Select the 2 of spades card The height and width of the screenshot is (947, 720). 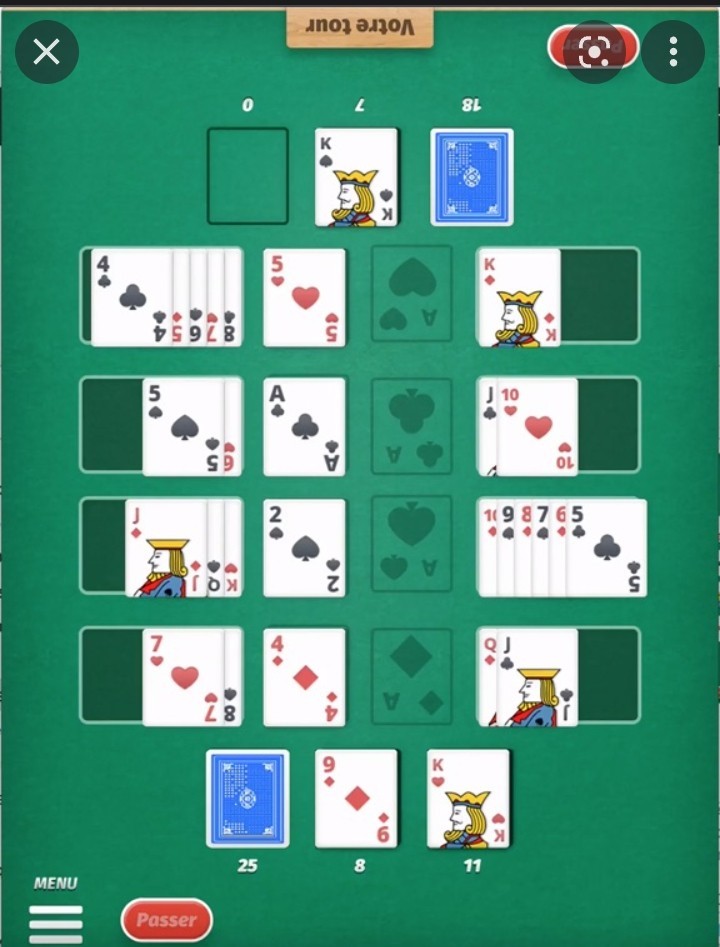[305, 549]
